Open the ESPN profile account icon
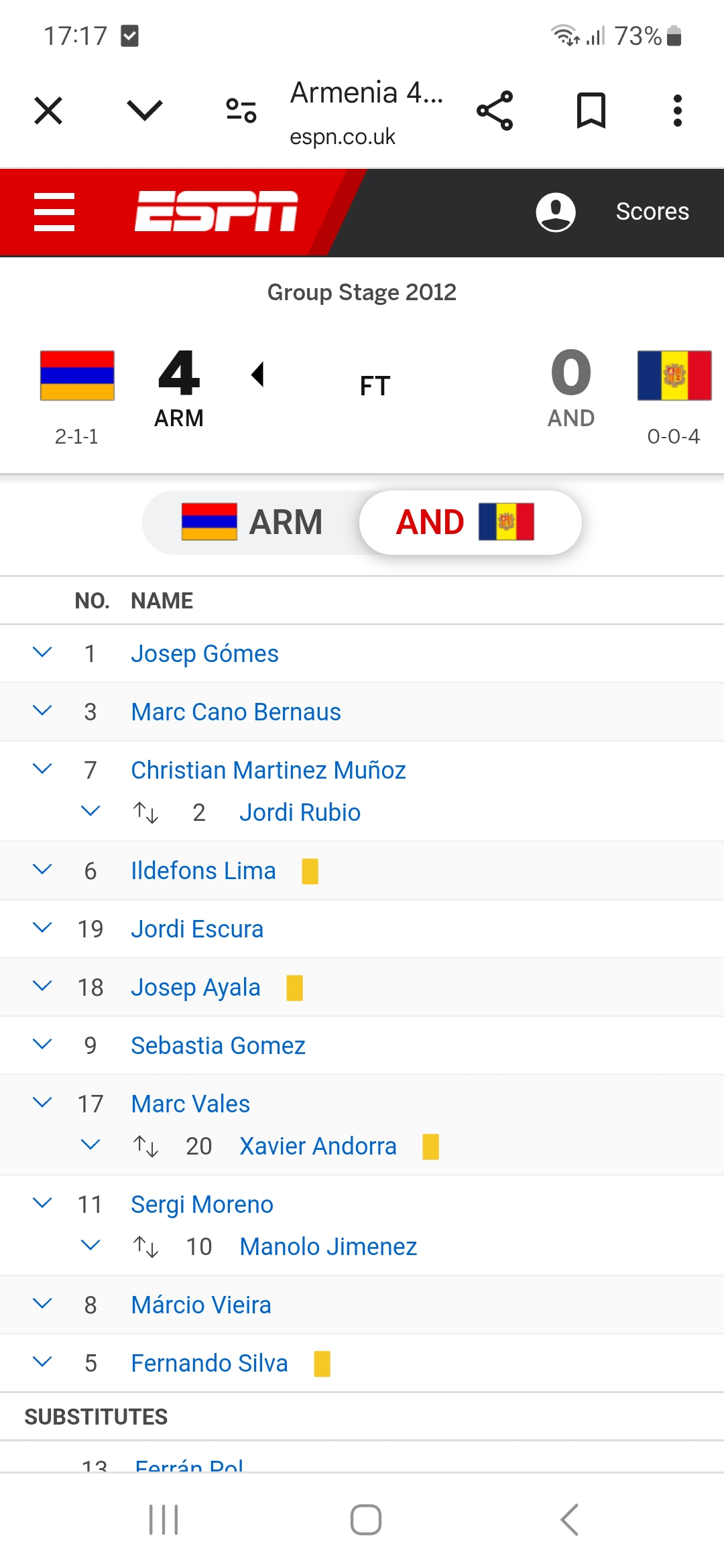This screenshot has height=1568, width=724. coord(556,212)
